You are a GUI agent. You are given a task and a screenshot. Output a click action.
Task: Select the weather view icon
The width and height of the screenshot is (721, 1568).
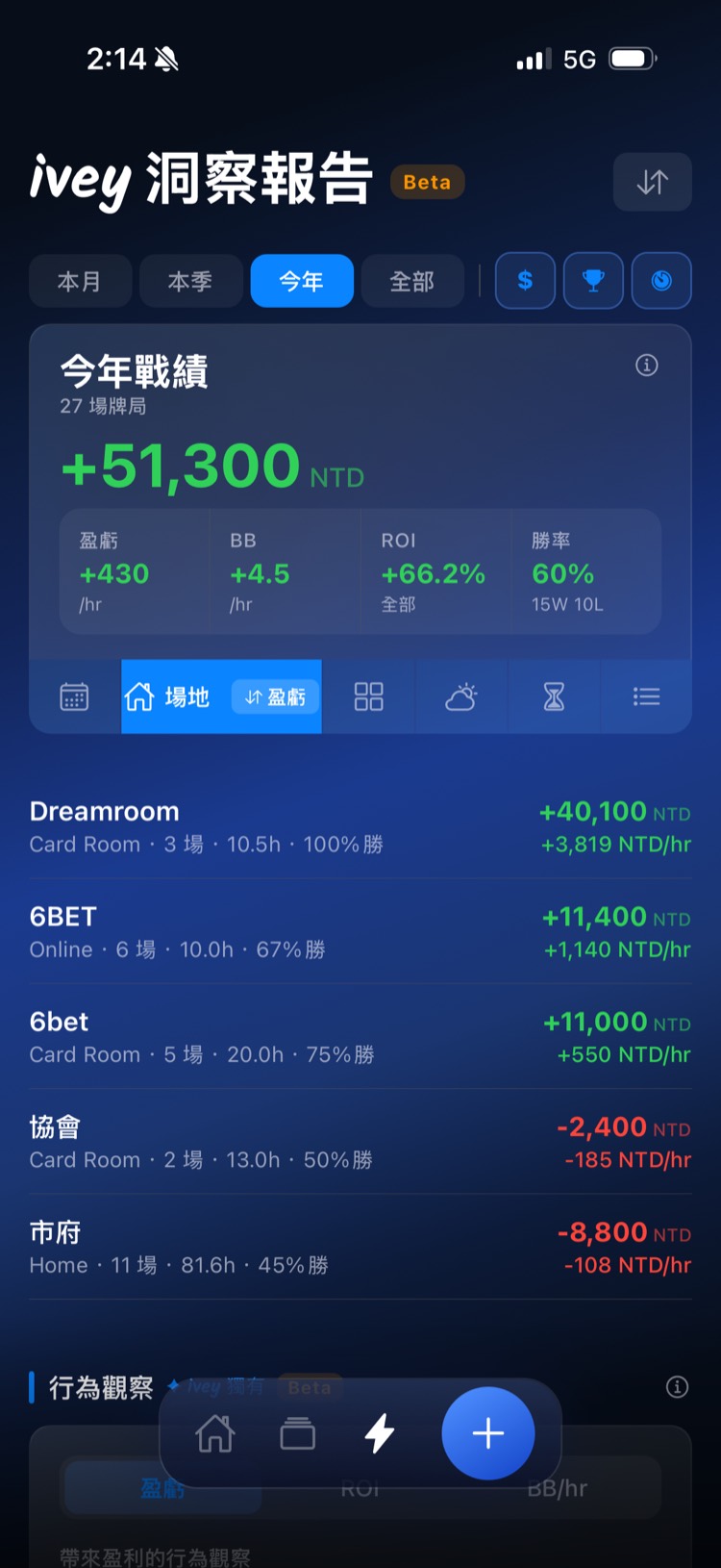tap(460, 696)
